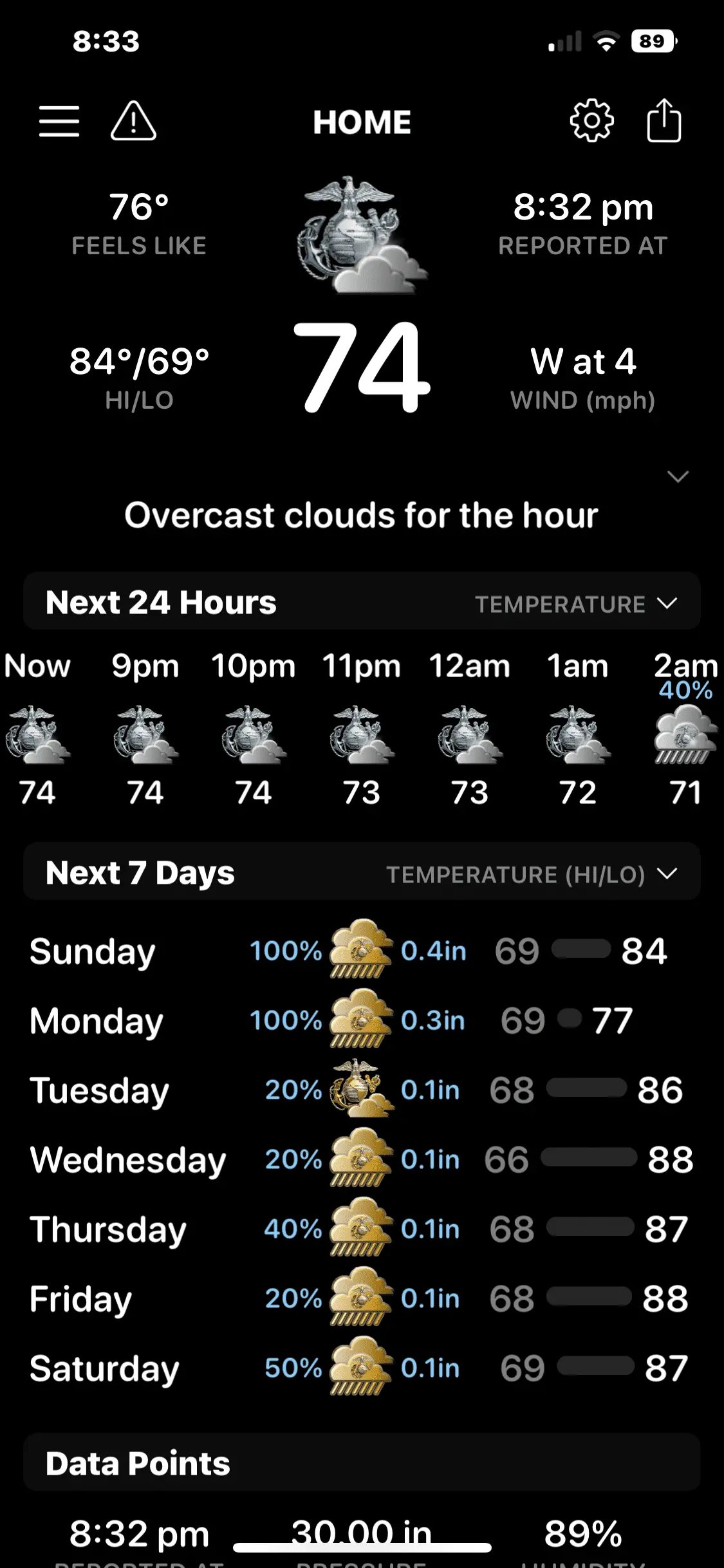Open the hamburger menu
The height and width of the screenshot is (1568, 724).
click(x=59, y=121)
